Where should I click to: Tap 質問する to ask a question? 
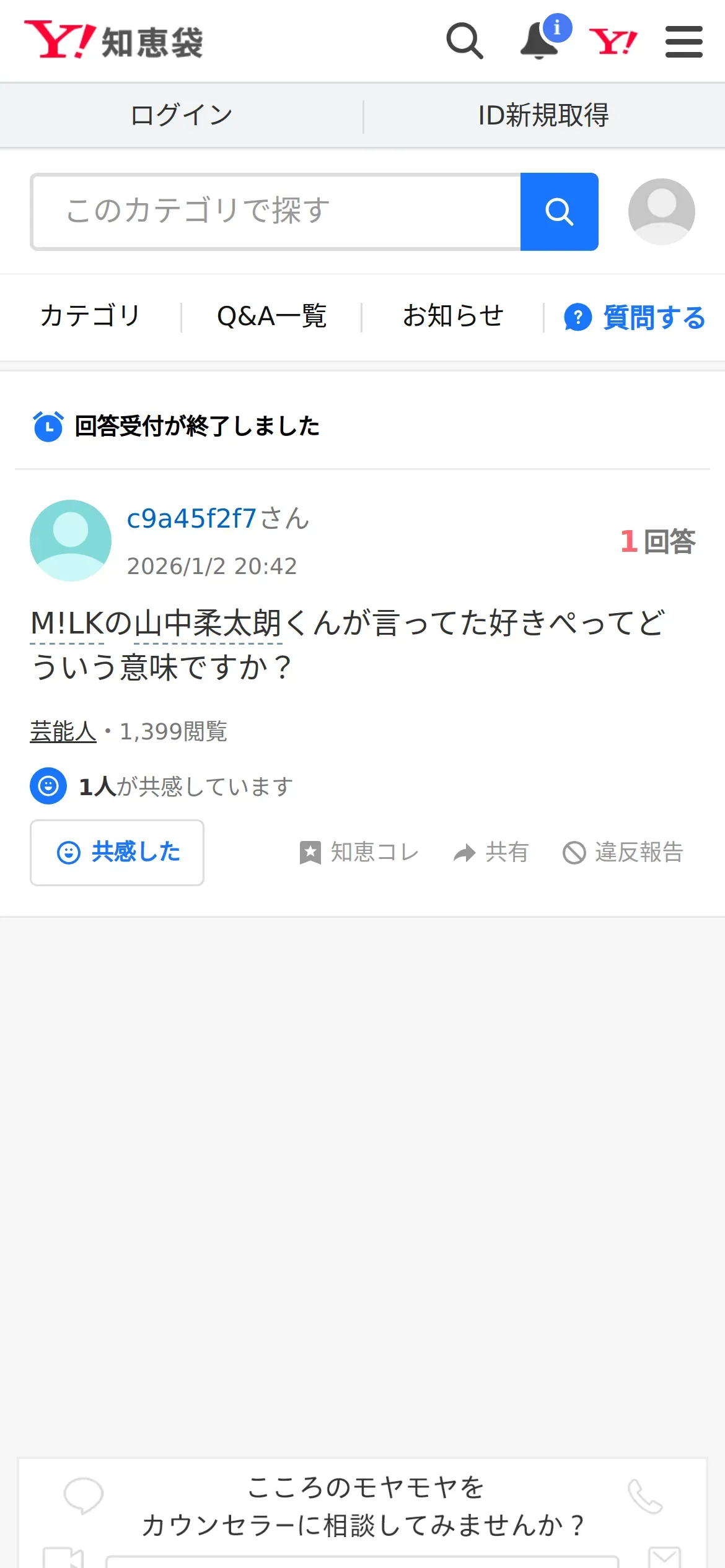635,318
